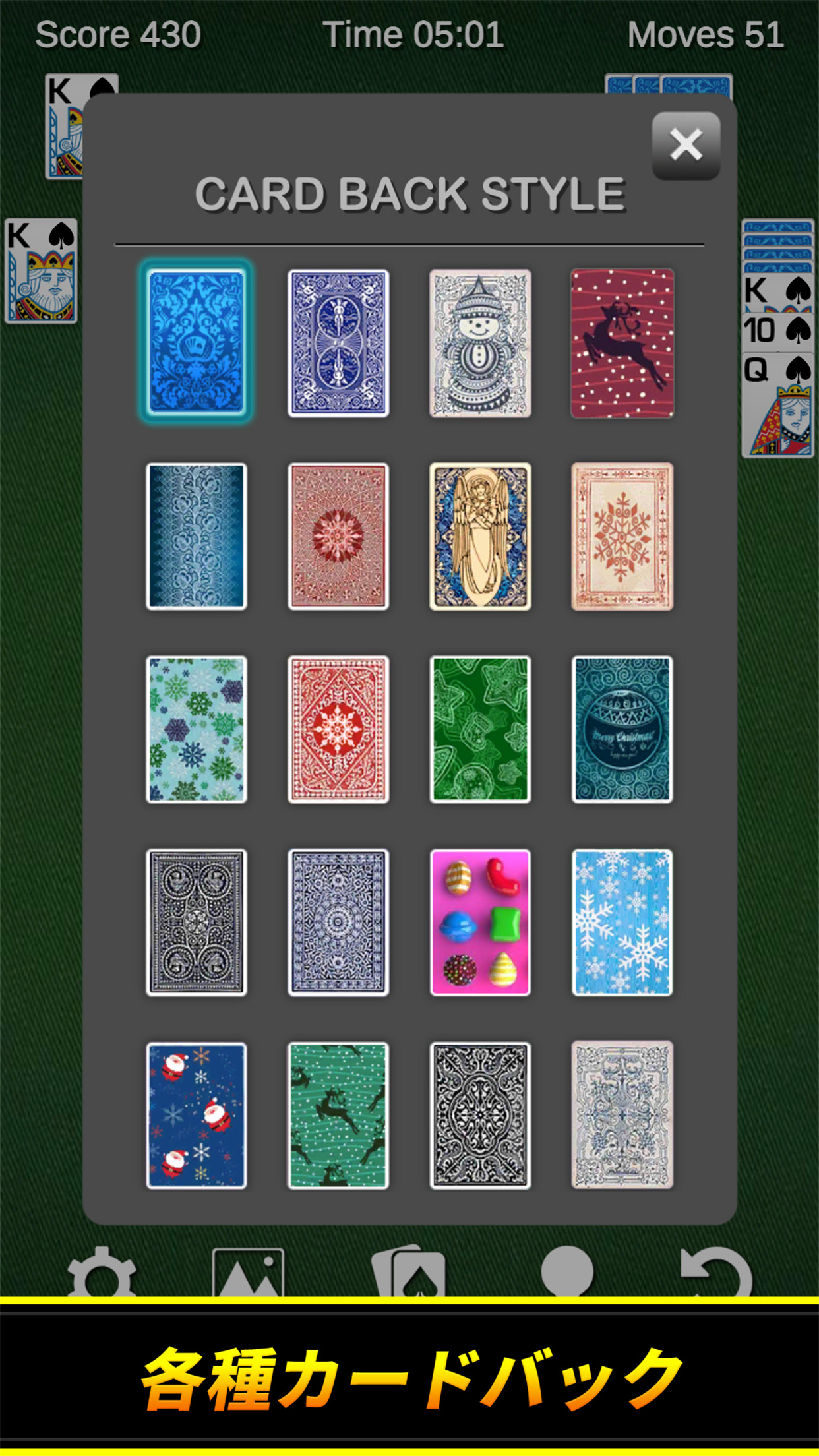819x1456 pixels.
Task: Select the pink candy card back
Action: coord(480,923)
